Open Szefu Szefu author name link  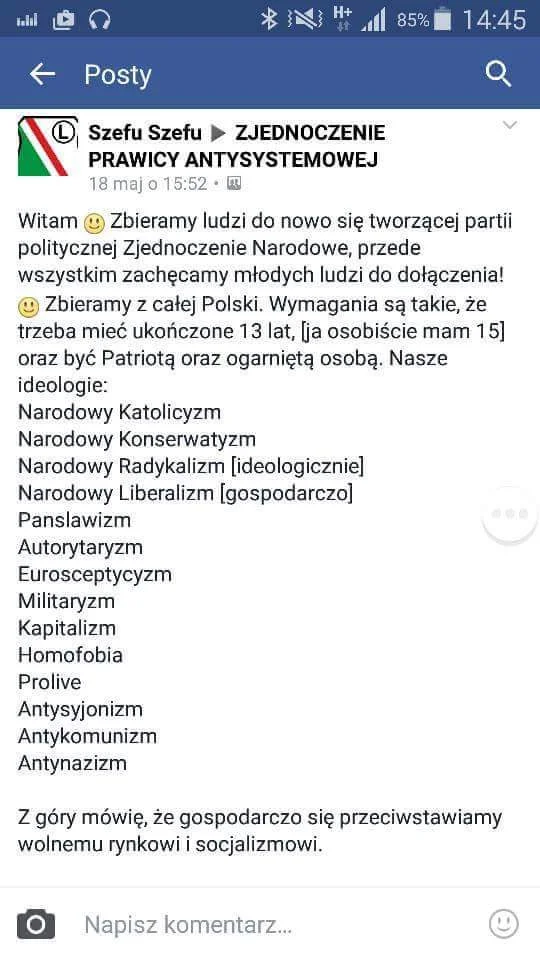point(145,132)
